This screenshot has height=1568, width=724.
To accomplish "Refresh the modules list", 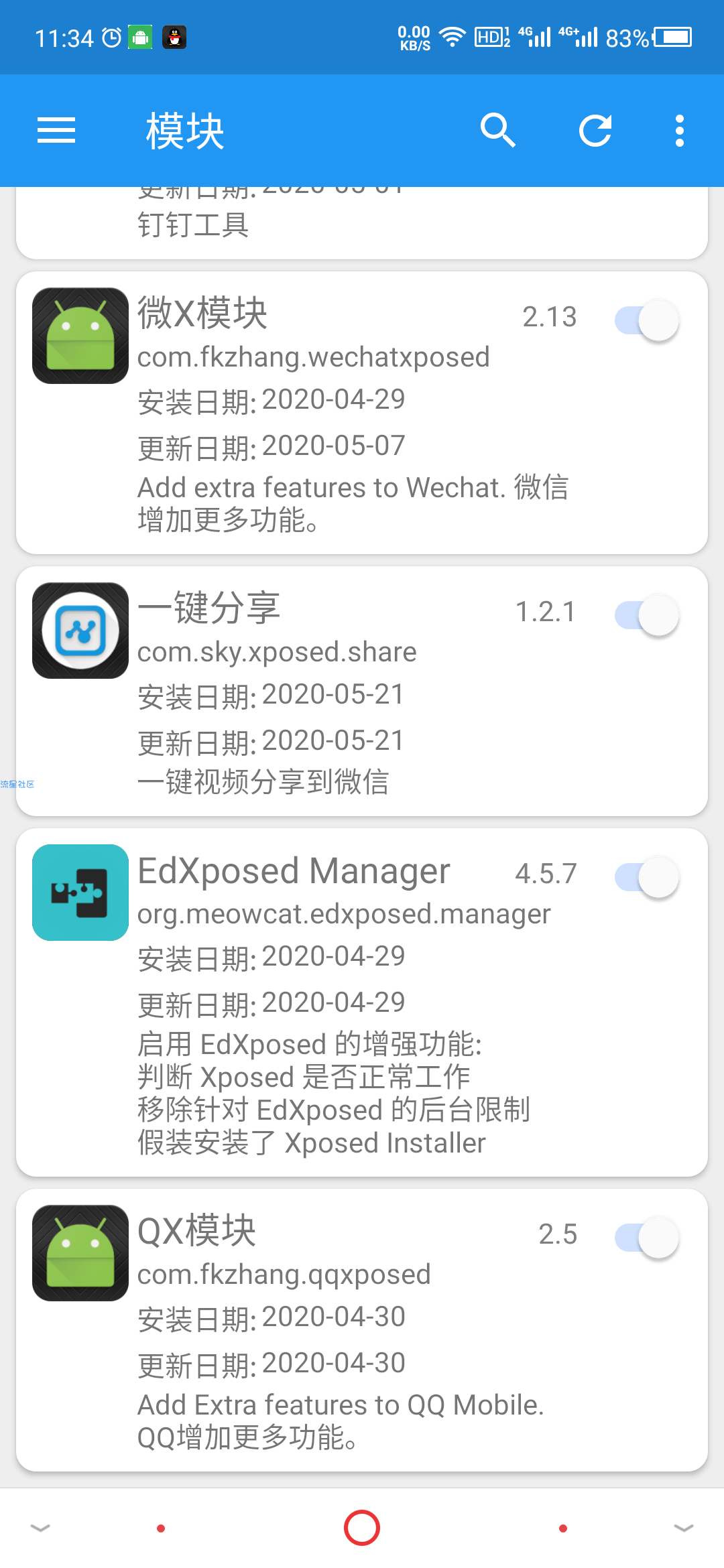I will click(x=595, y=130).
